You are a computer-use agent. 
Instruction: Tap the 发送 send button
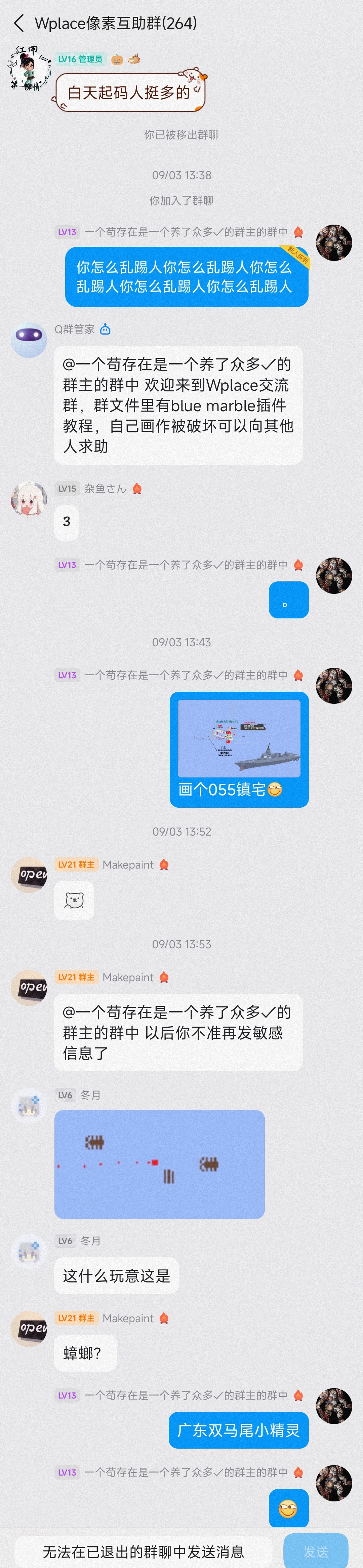[x=316, y=1551]
